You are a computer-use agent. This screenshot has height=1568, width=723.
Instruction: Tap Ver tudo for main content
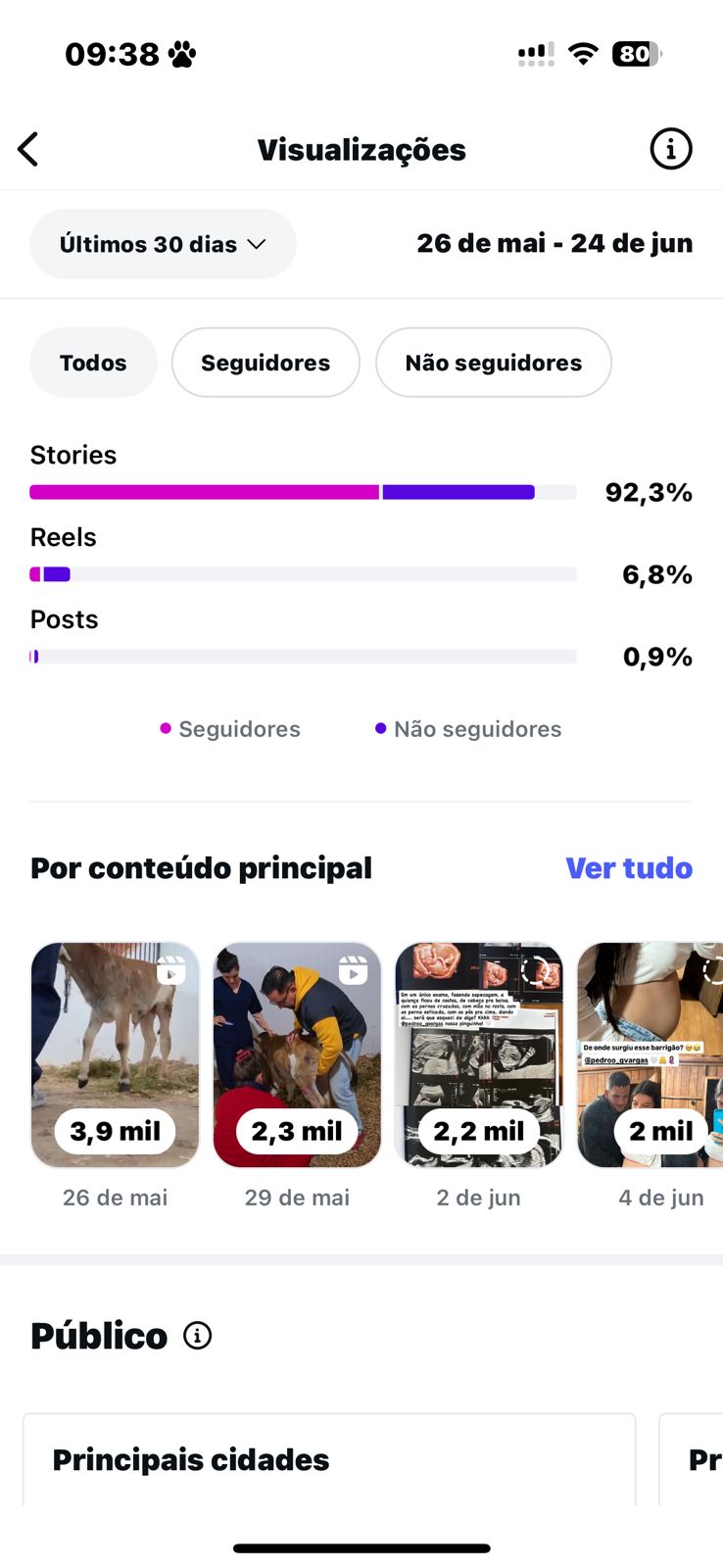(x=629, y=868)
